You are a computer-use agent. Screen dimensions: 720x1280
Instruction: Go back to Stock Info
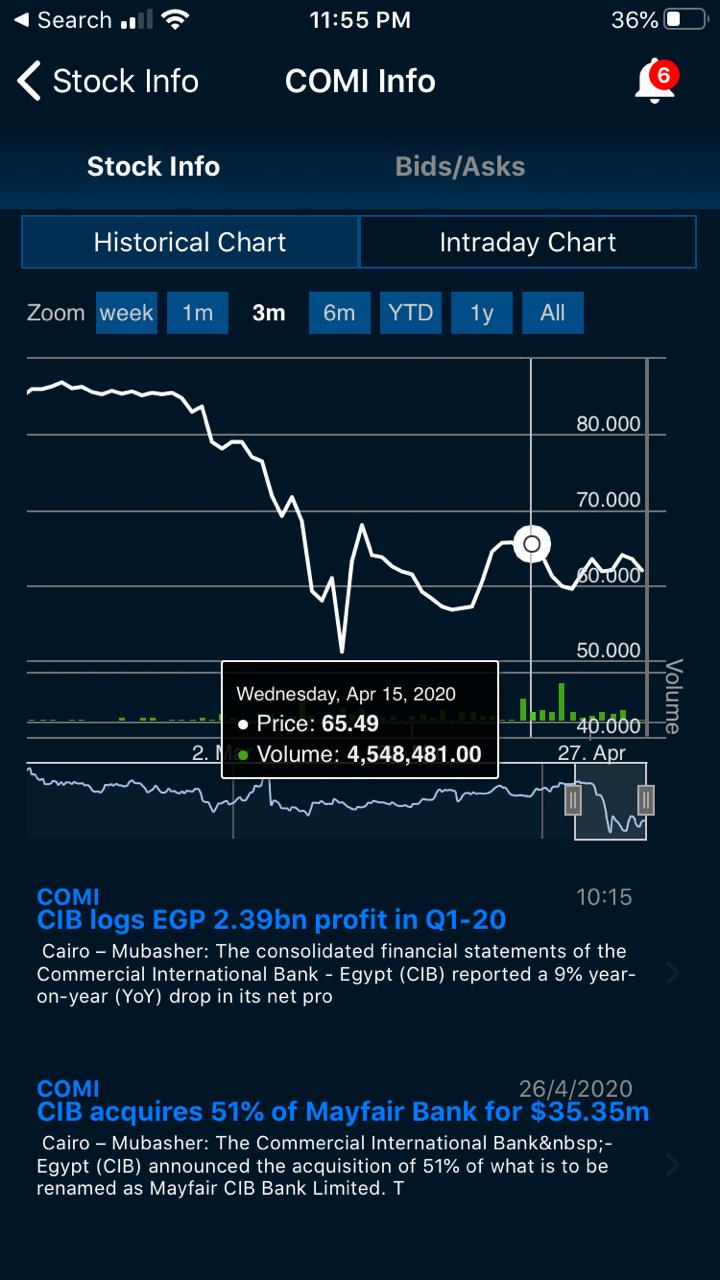pyautogui.click(x=108, y=81)
